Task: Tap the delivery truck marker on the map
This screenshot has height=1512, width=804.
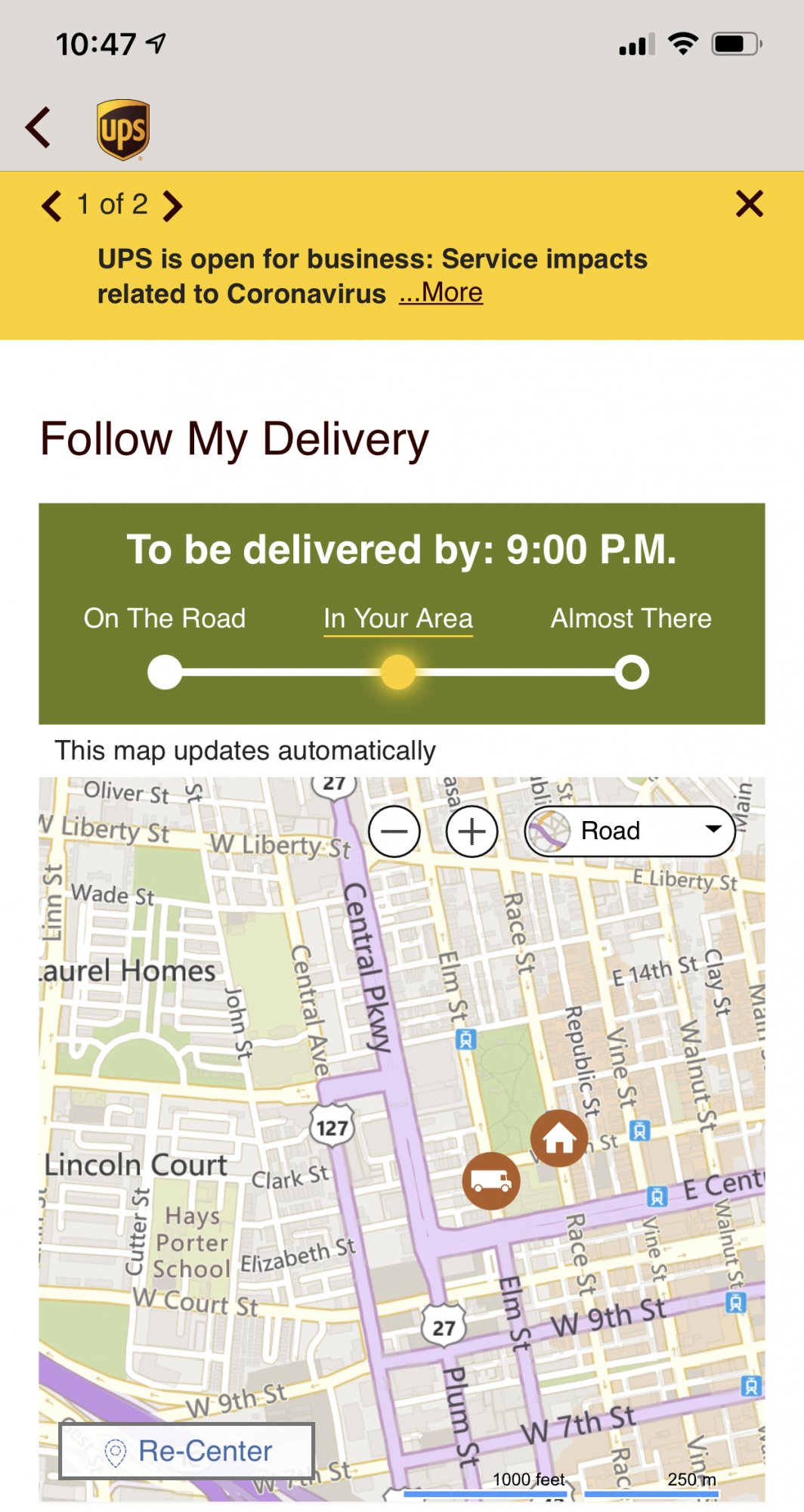Action: [491, 1180]
